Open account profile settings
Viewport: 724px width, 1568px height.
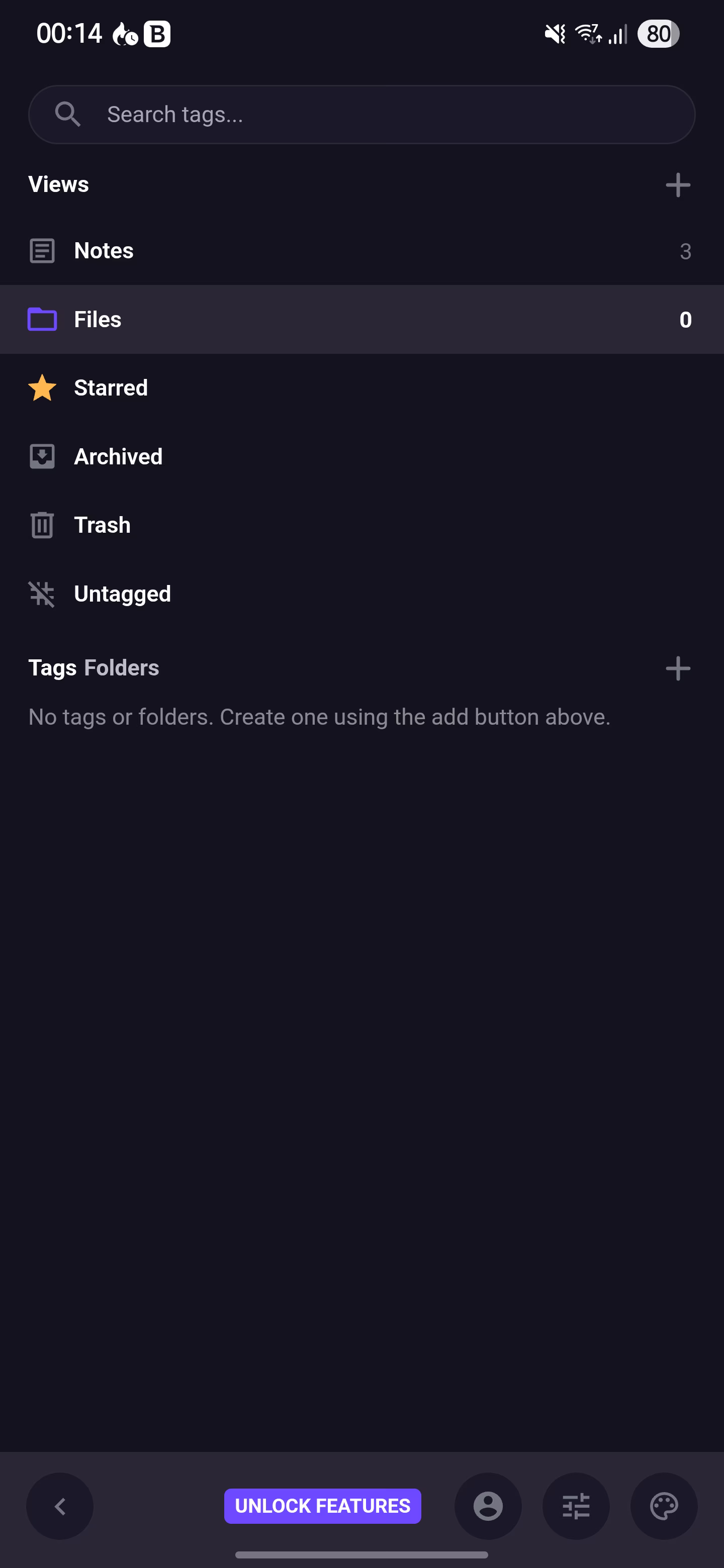488,1506
